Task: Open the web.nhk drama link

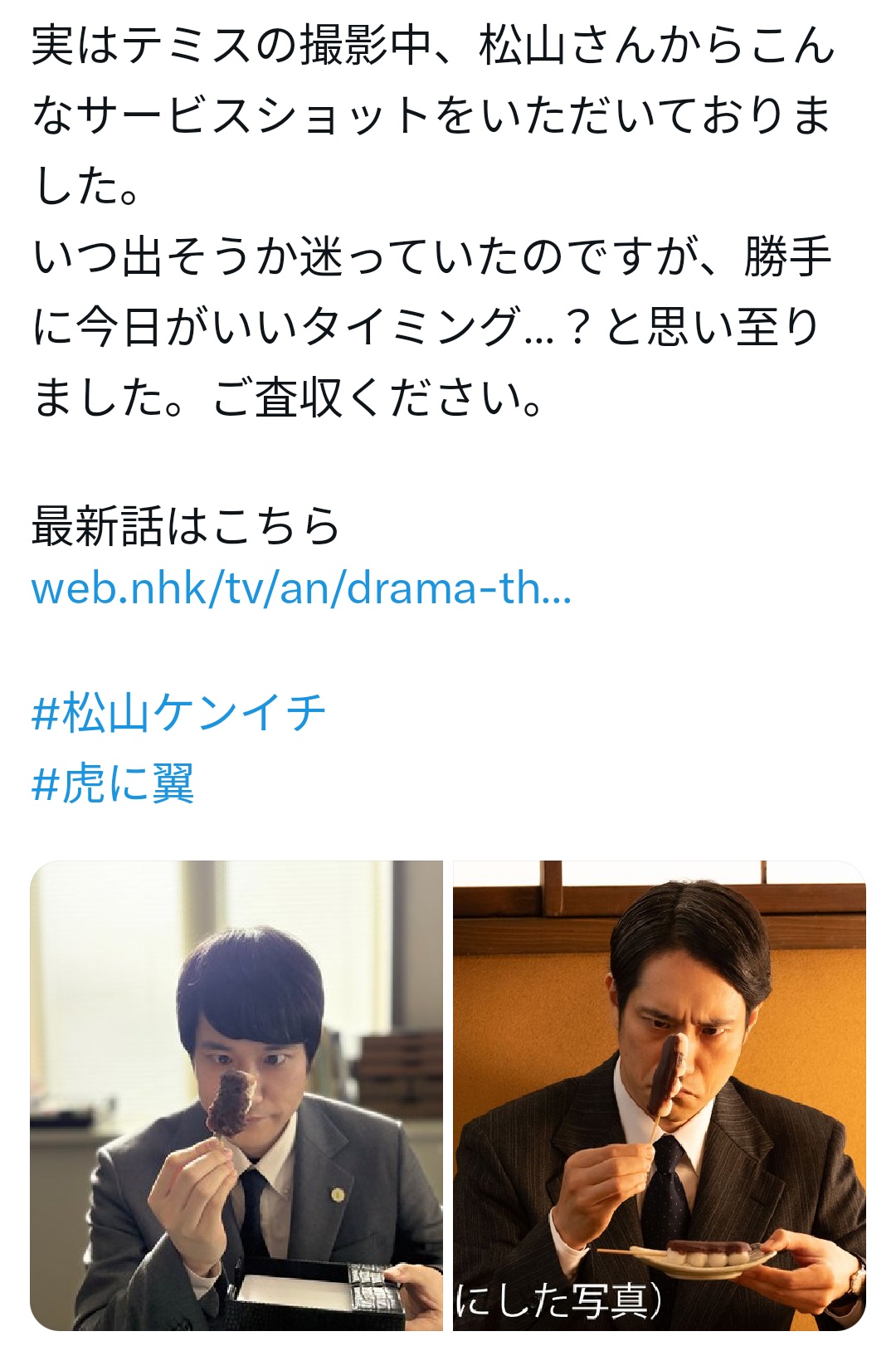Action: coord(300,588)
